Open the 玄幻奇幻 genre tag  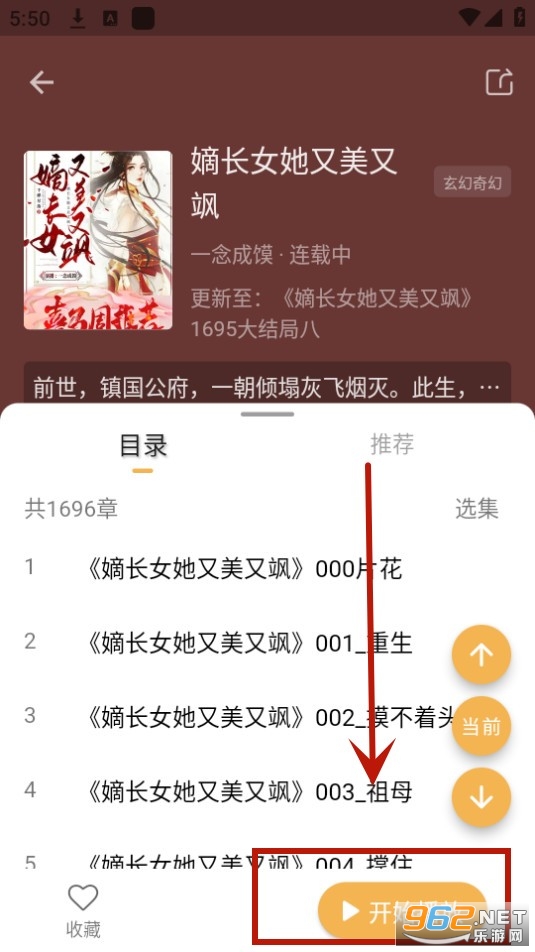coord(472,182)
